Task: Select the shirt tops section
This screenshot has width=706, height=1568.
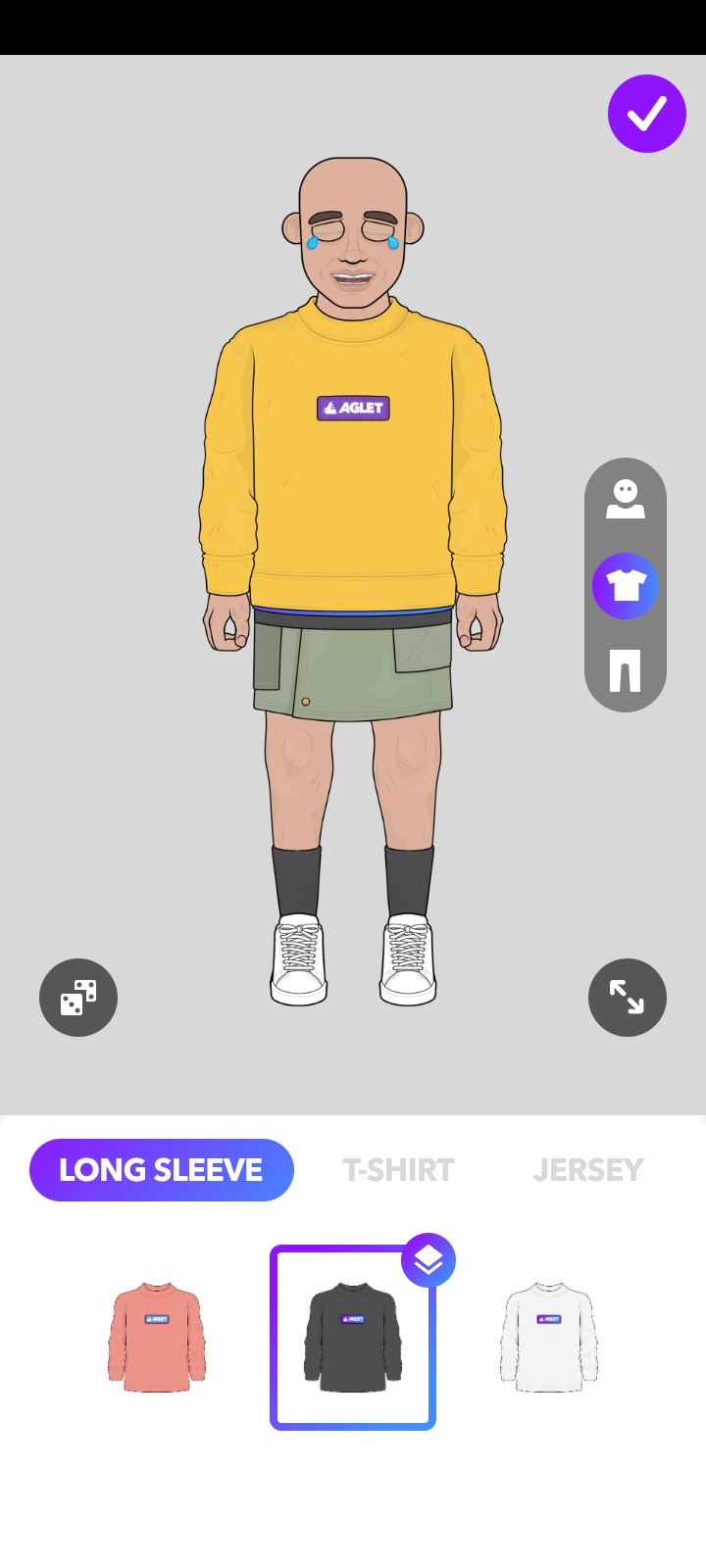Action: pos(626,586)
